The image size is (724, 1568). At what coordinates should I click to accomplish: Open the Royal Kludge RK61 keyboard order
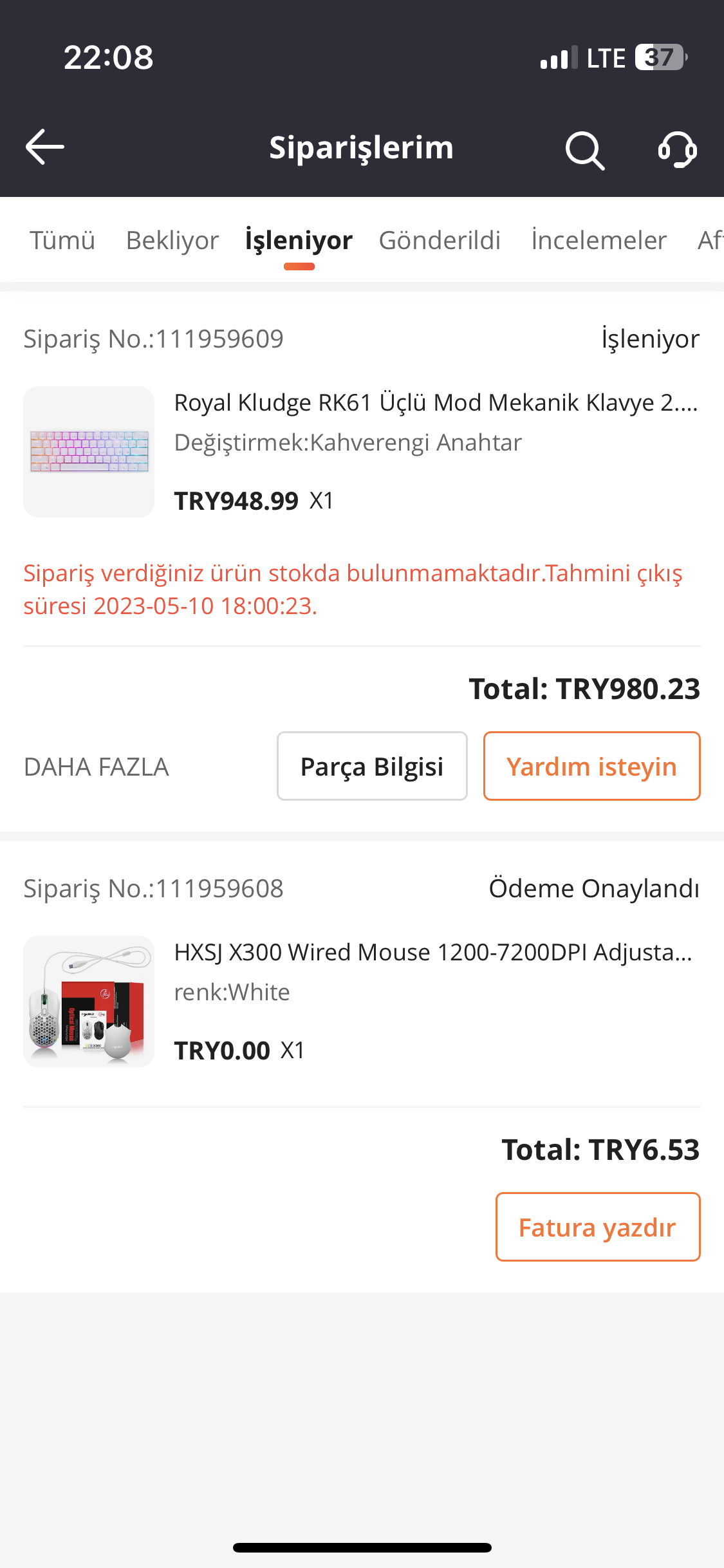(x=435, y=403)
